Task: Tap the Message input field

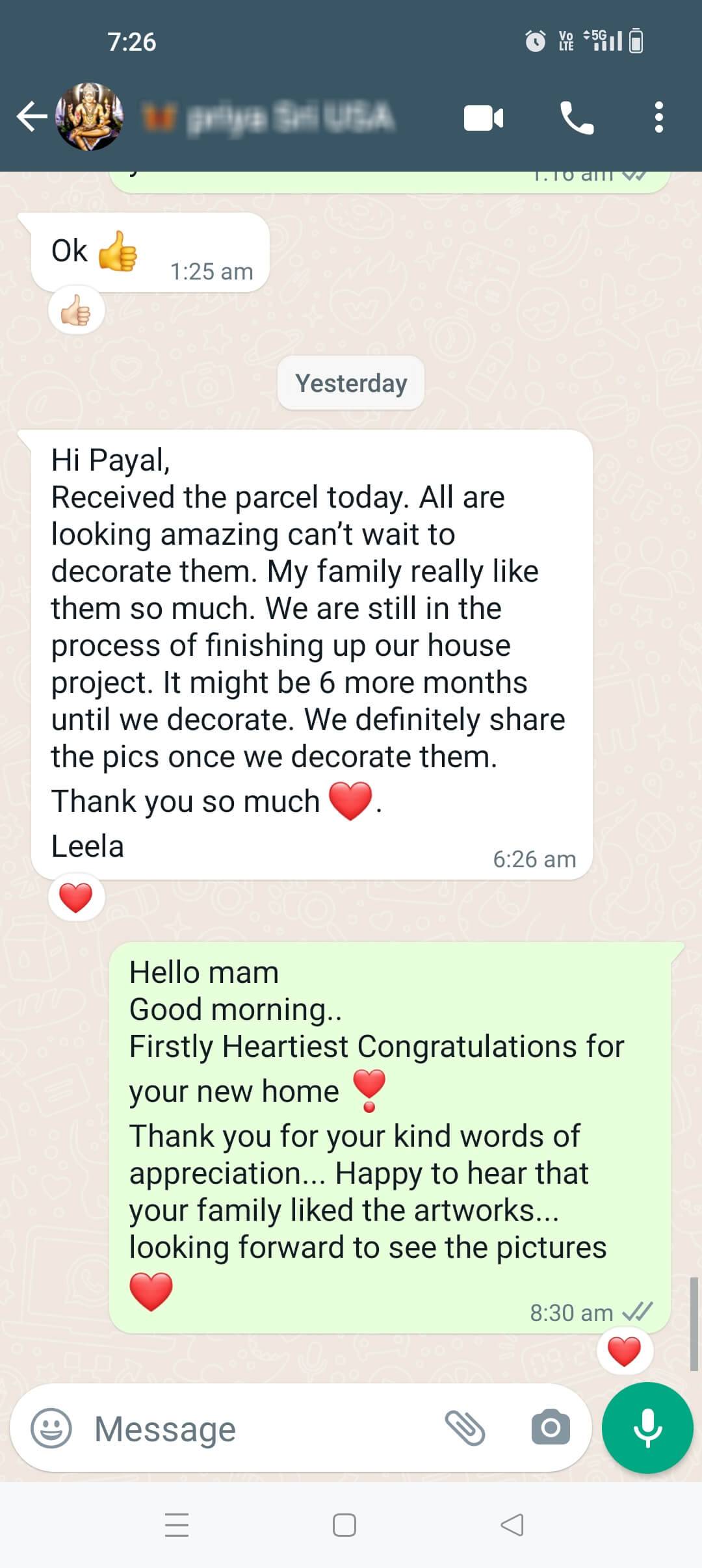Action: pos(260,1429)
